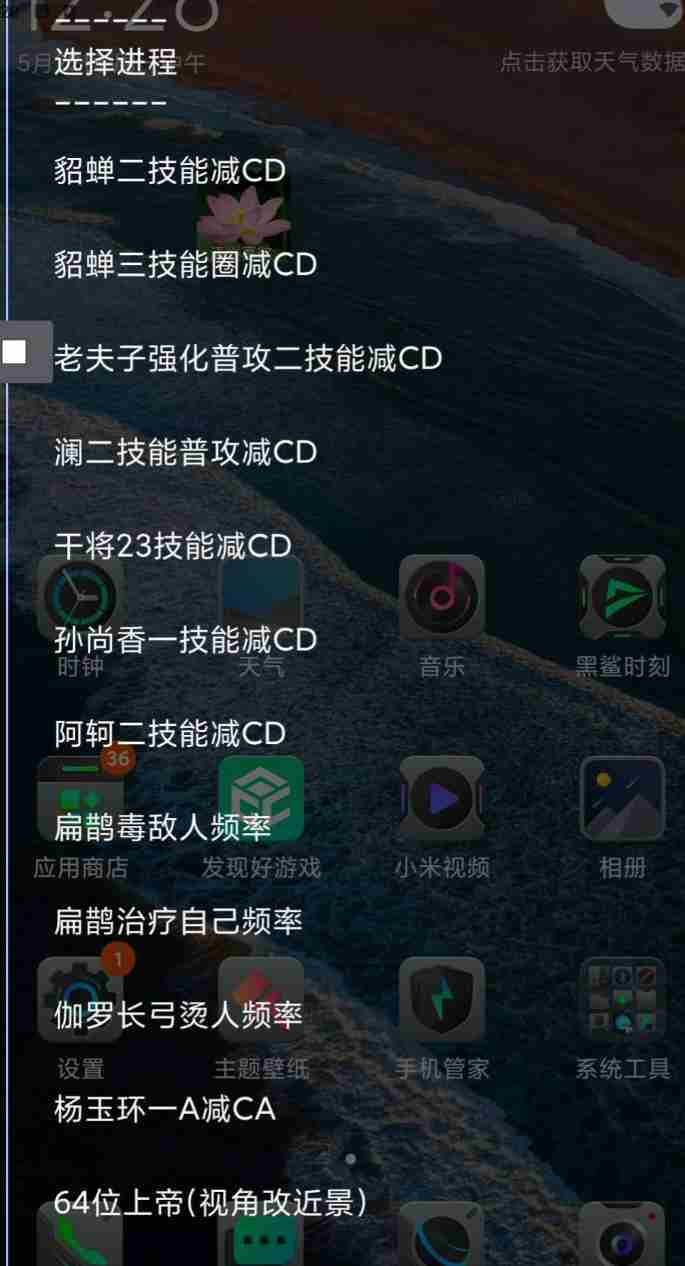Choose 扁鹊治疗自己频率
This screenshot has height=1266, width=685.
178,921
